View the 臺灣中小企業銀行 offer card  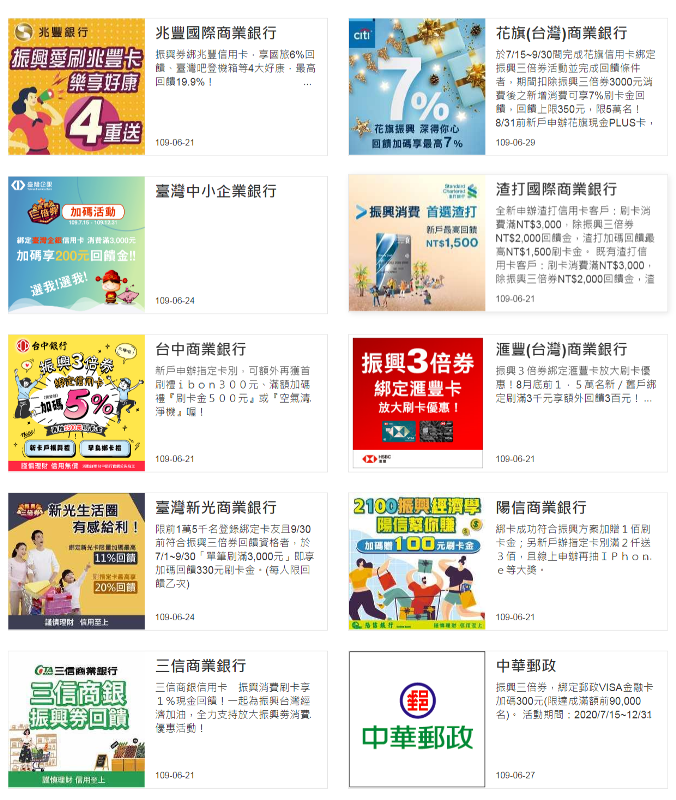(x=167, y=245)
